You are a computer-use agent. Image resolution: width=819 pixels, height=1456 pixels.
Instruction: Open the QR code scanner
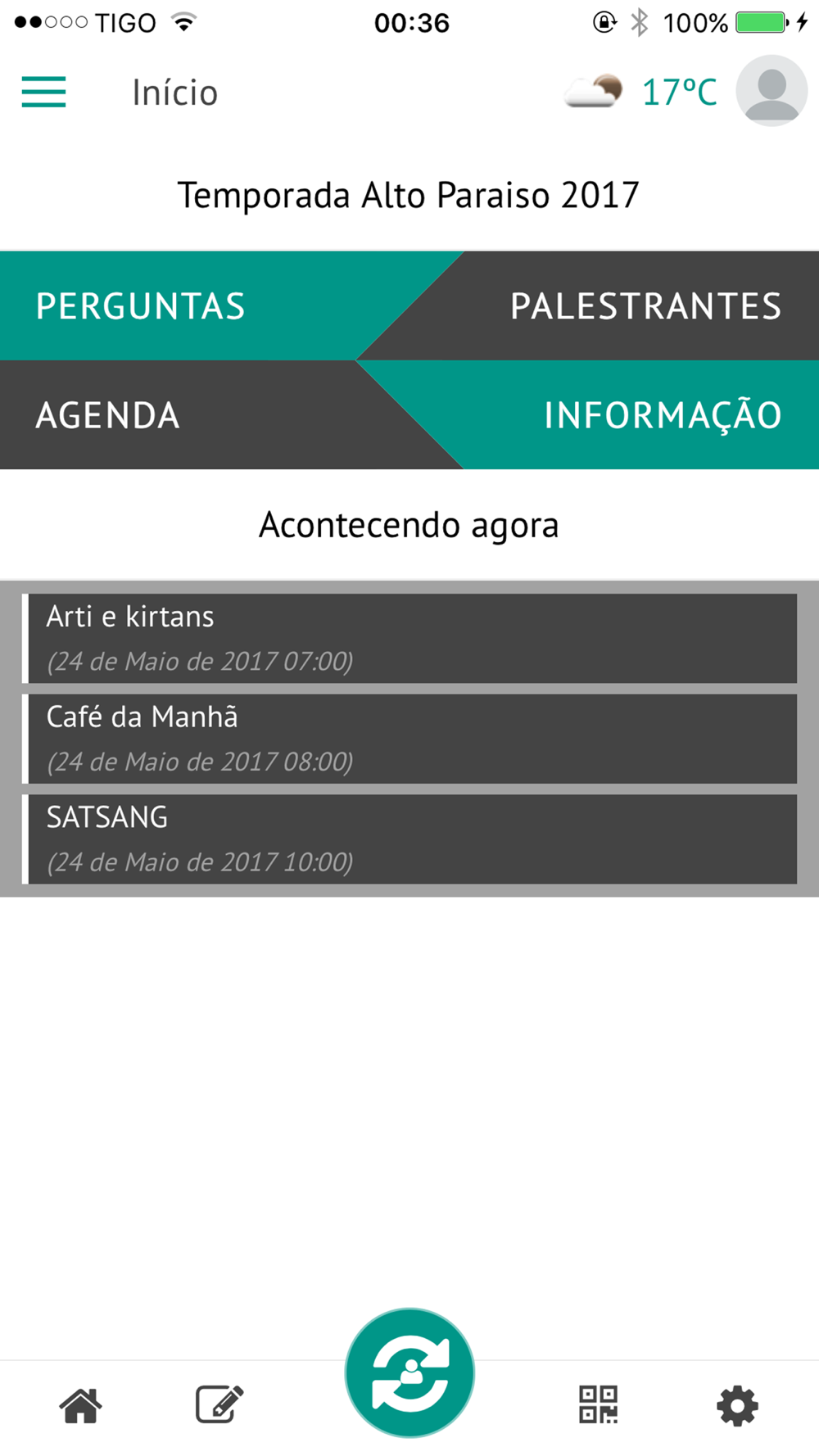[x=599, y=1404]
